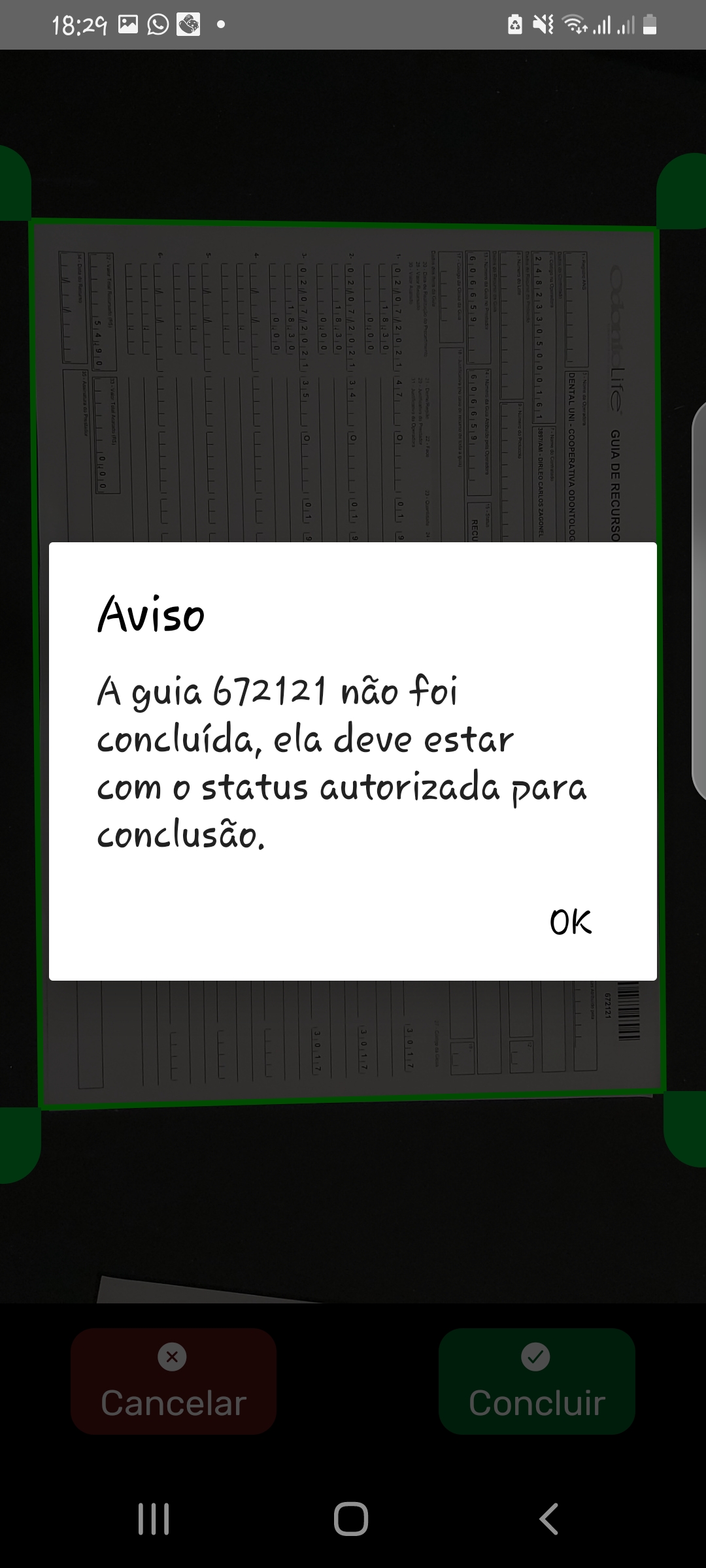Viewport: 706px width, 1568px height.
Task: Dismiss the Aviso dialog with OK
Action: (x=570, y=922)
